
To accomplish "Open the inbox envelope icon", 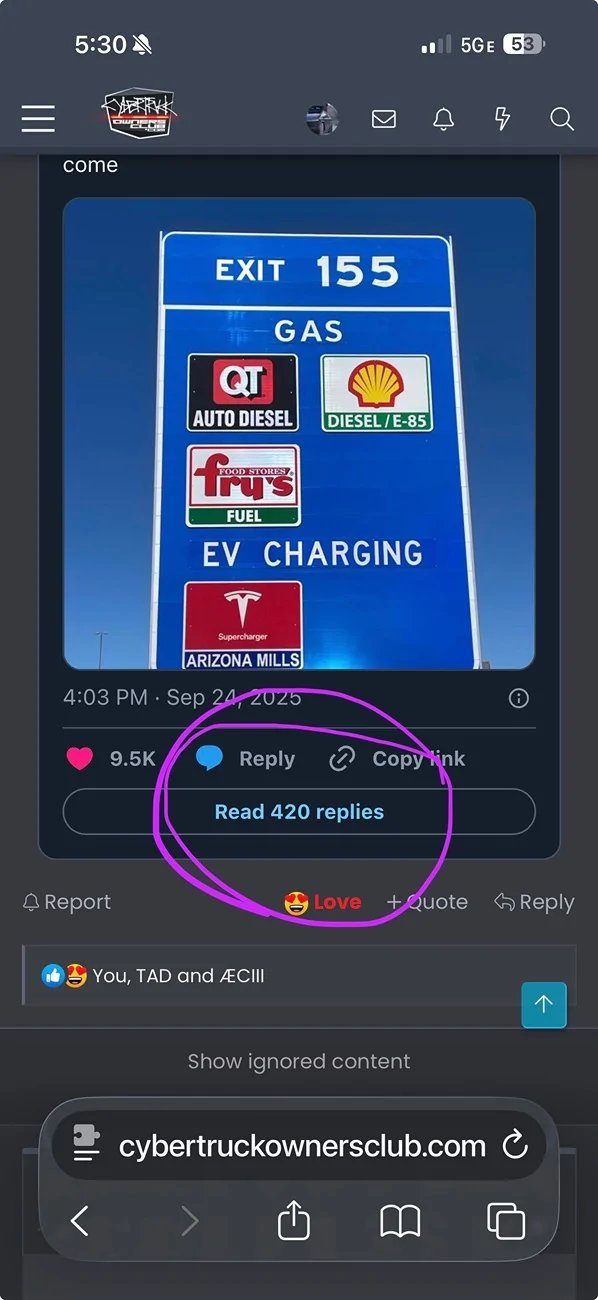I will click(383, 119).
